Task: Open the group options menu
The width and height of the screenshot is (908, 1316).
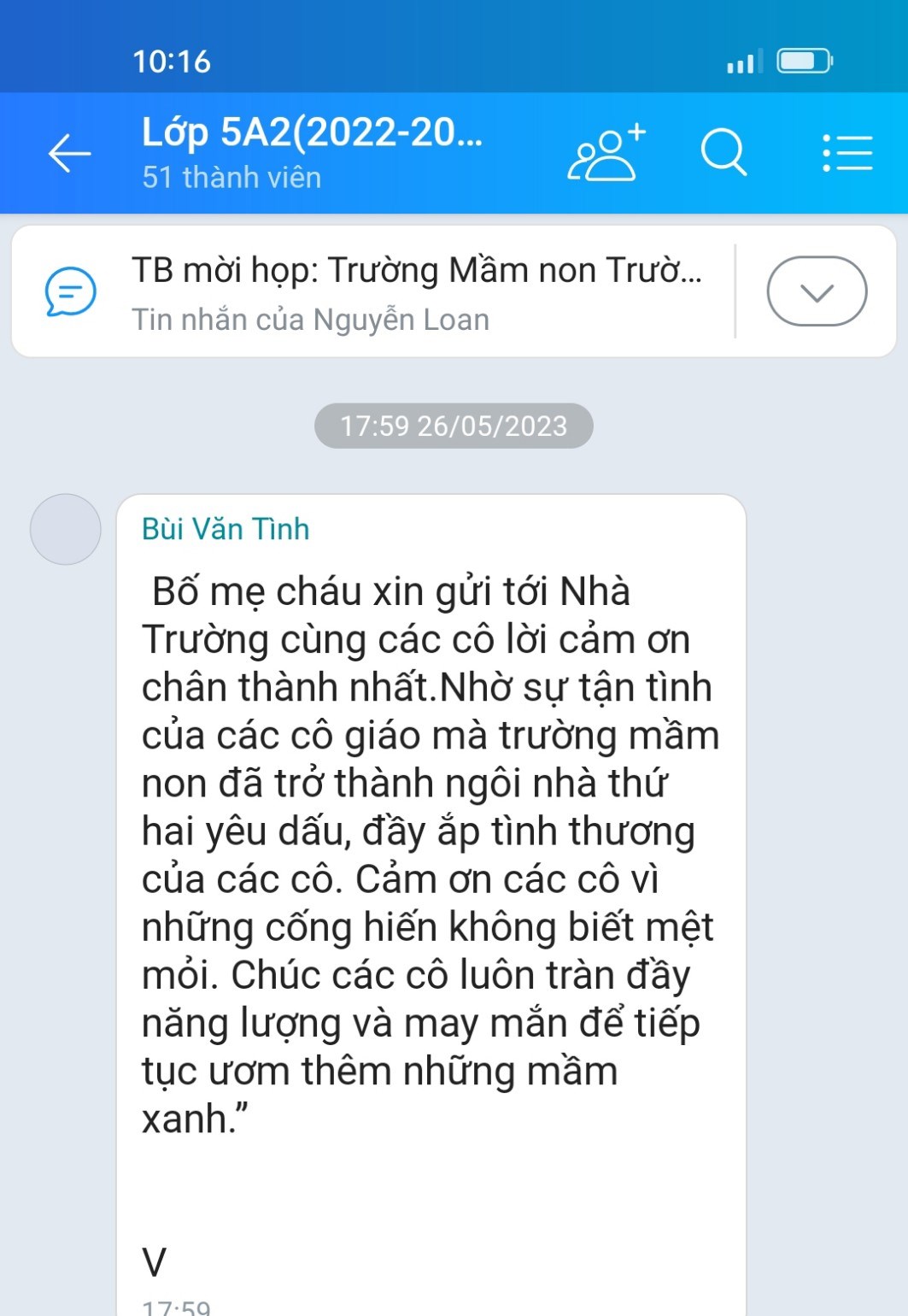Action: [846, 154]
